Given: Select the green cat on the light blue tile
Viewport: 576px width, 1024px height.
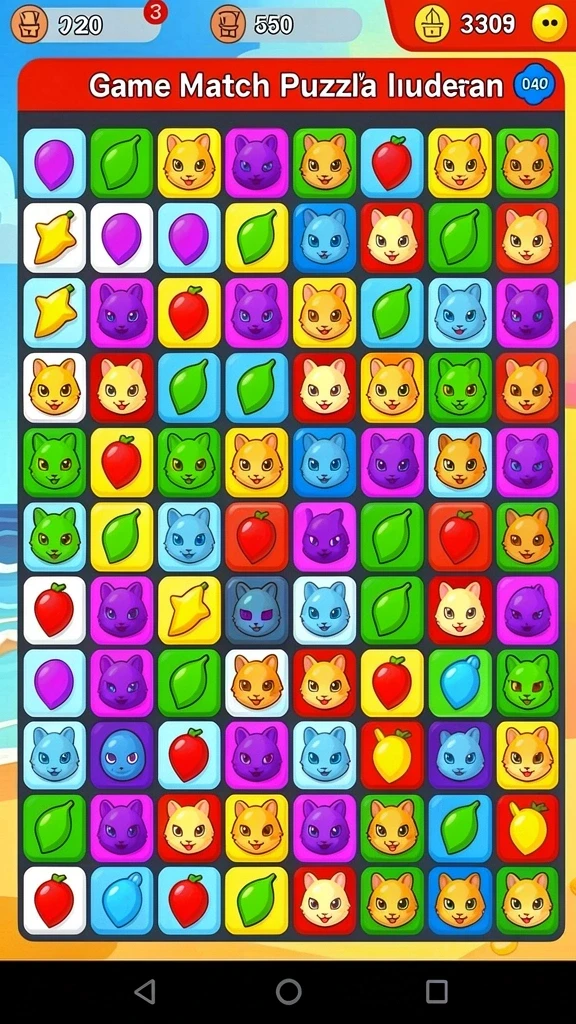Looking at the screenshot, I should (x=55, y=537).
